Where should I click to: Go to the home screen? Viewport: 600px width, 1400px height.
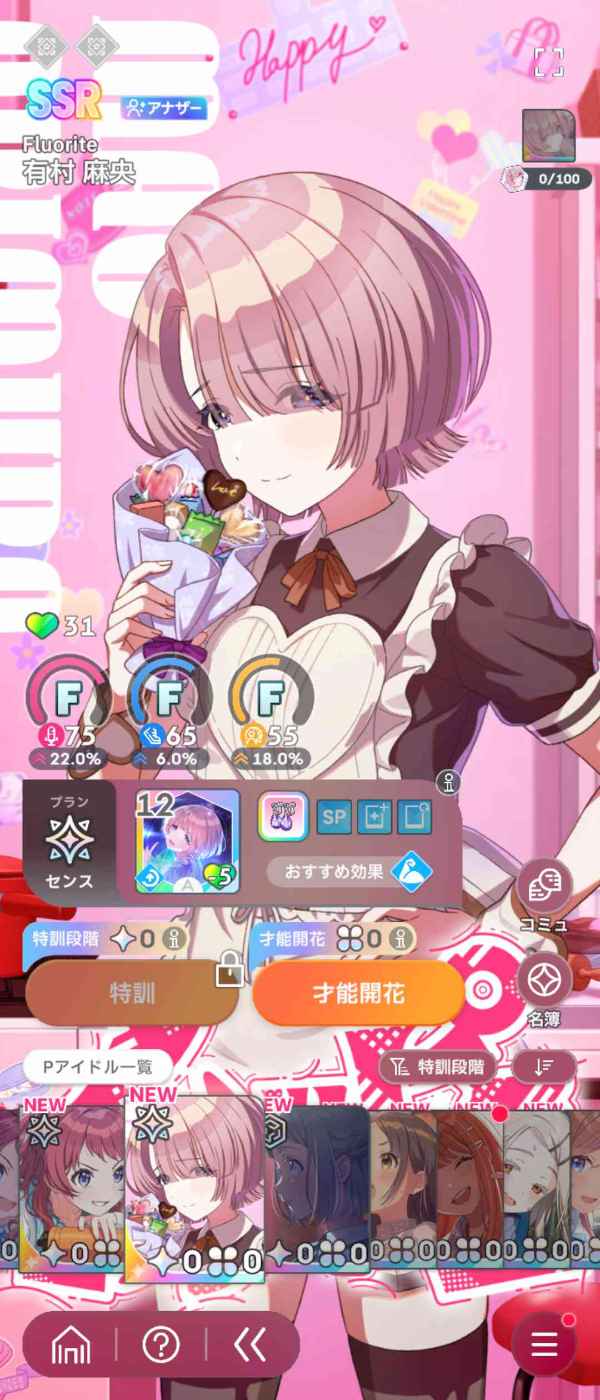[71, 1345]
